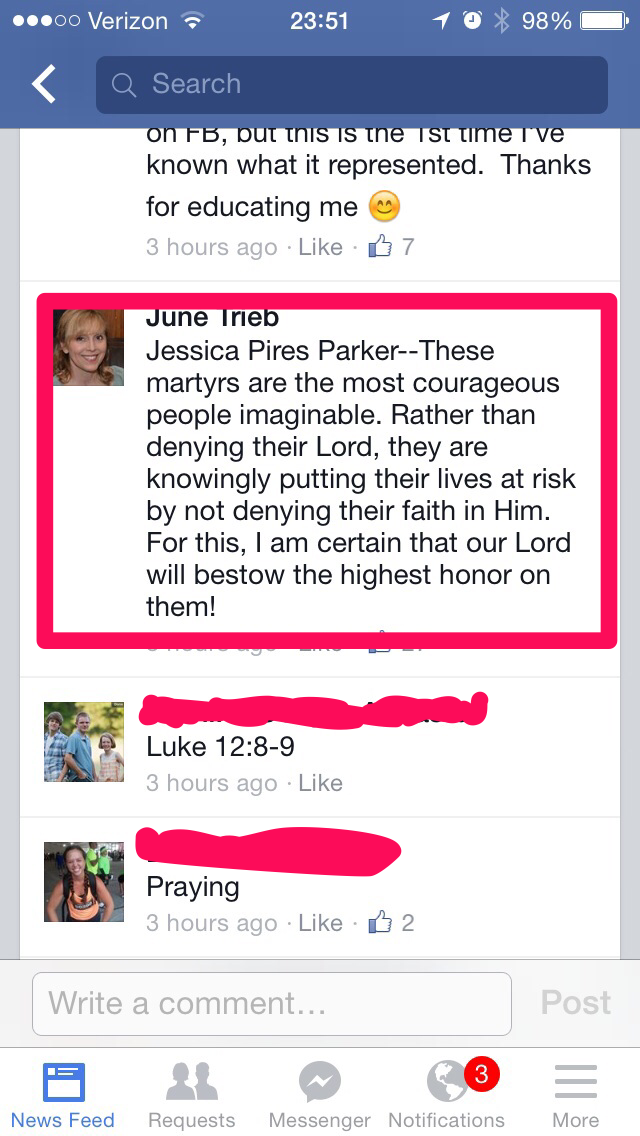This screenshot has height=1136, width=640.
Task: Open the profile photo beside "Praying"
Action: [x=84, y=881]
